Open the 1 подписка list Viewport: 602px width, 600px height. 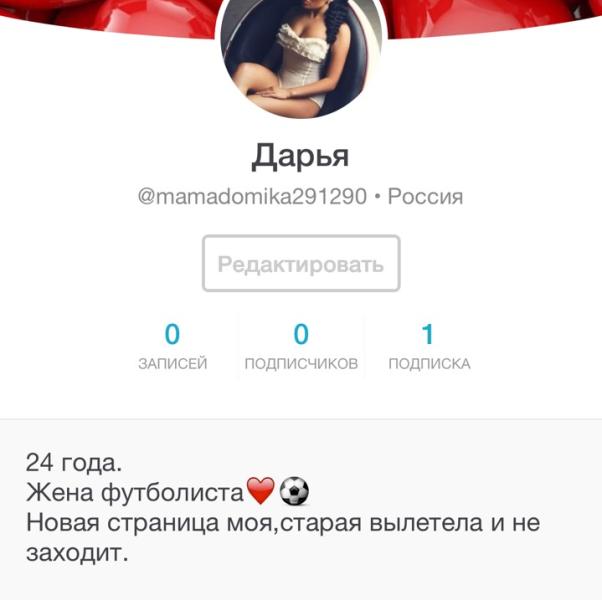coord(429,346)
